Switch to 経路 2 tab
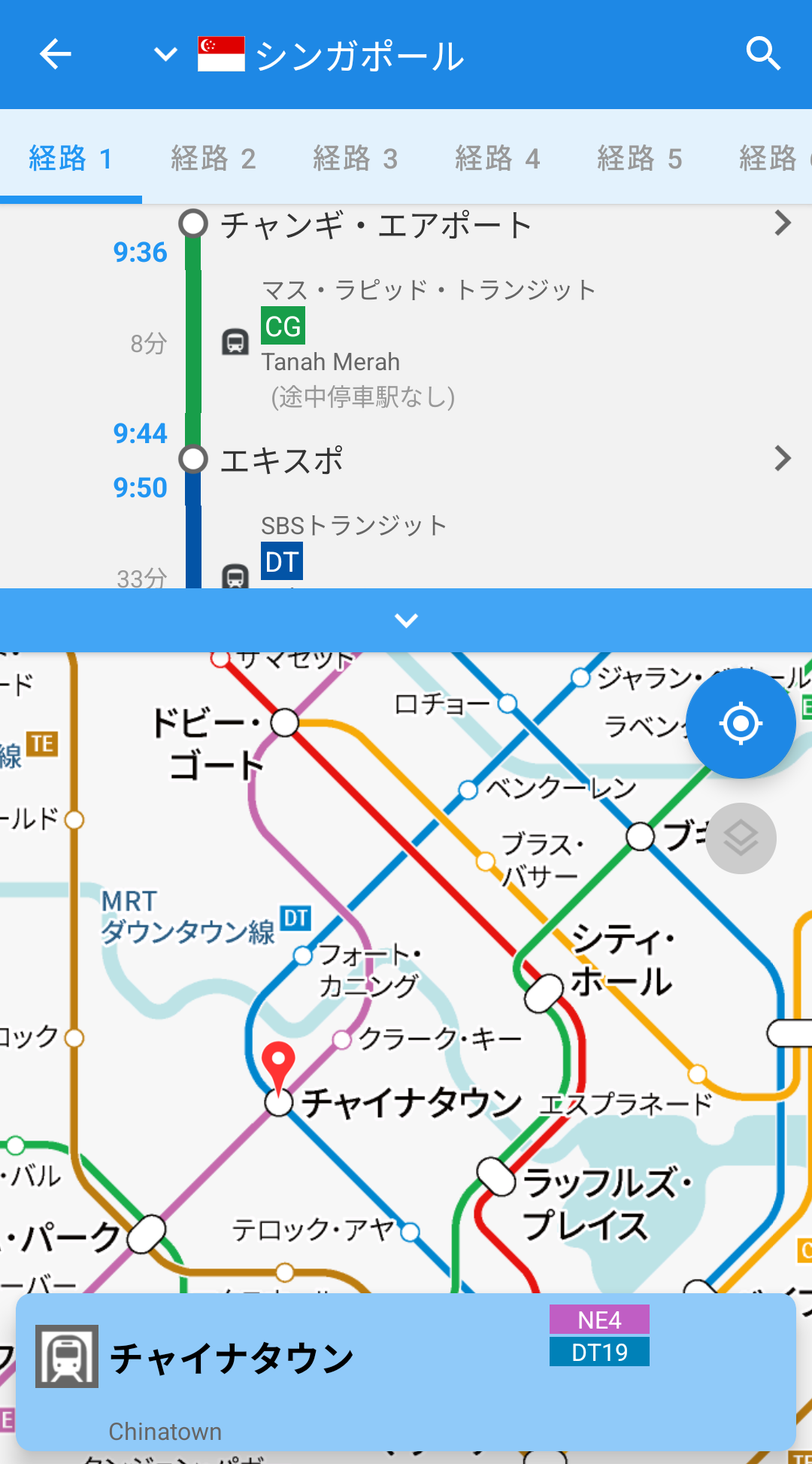This screenshot has height=1464, width=812. (x=213, y=159)
